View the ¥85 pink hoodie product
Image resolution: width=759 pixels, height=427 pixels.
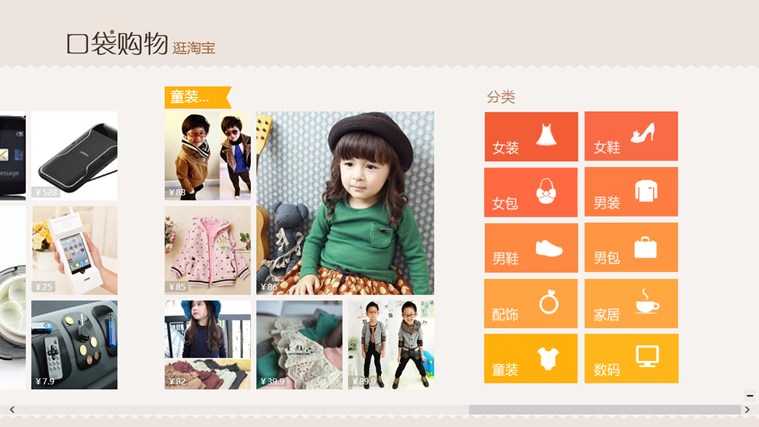coord(208,250)
